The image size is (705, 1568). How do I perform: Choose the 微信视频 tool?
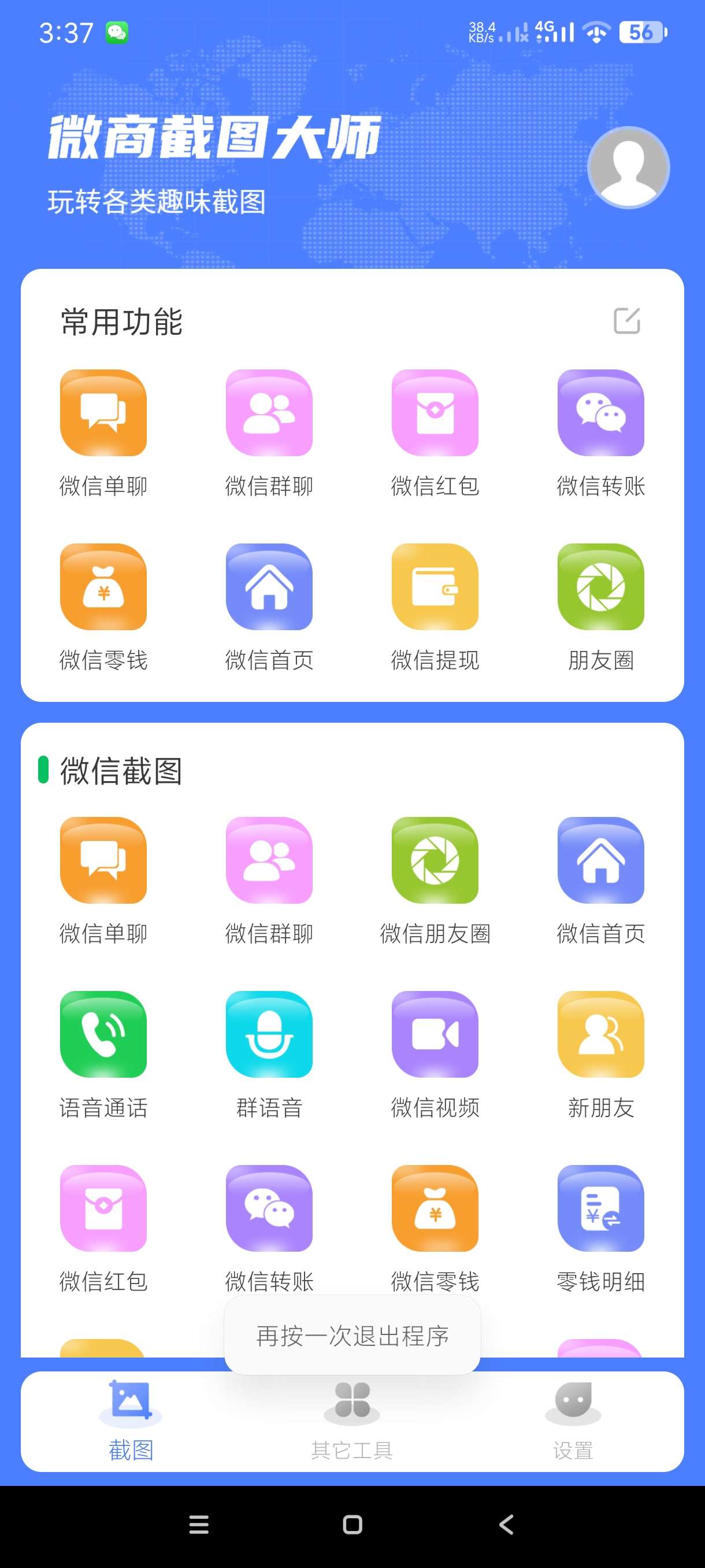coord(435,1034)
